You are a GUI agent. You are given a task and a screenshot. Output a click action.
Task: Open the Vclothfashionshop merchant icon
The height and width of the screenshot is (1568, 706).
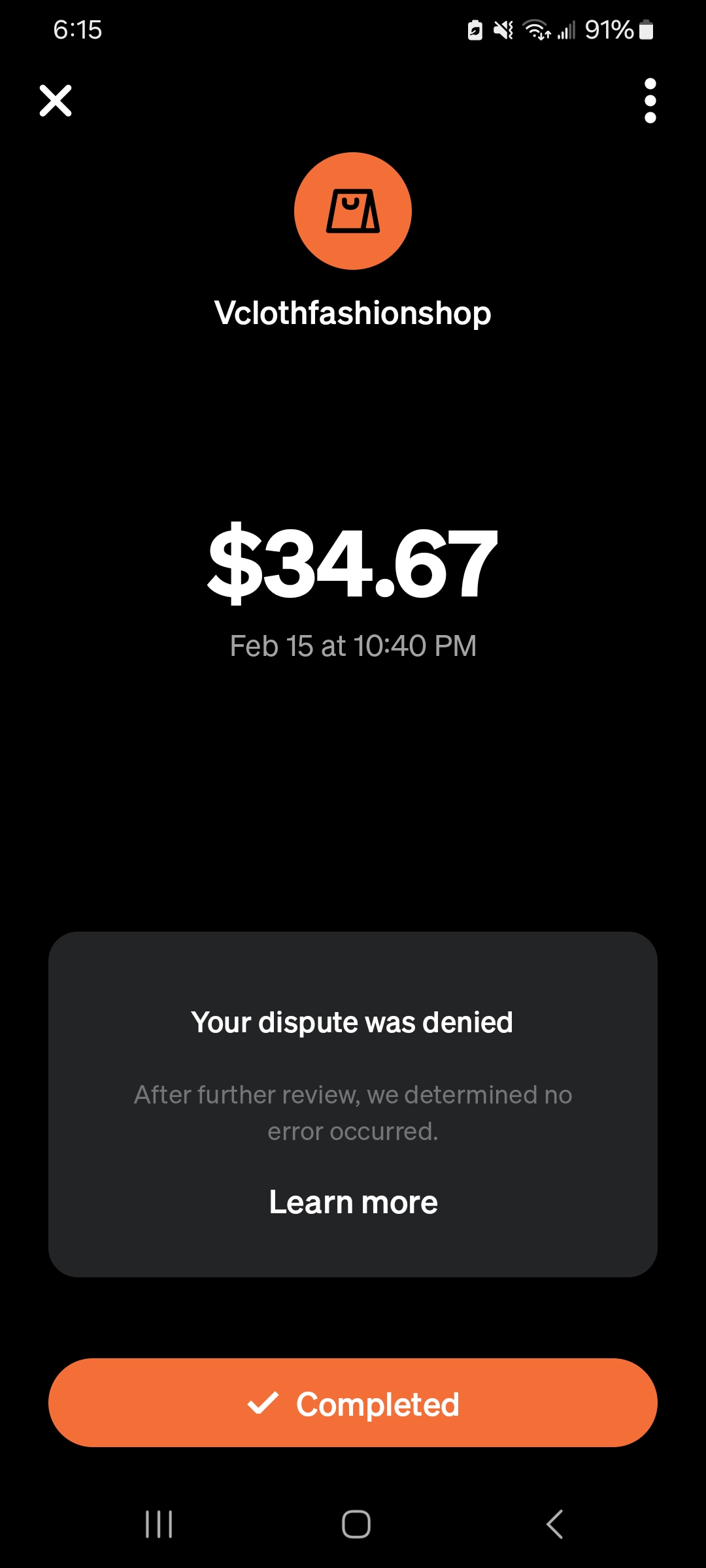click(x=353, y=211)
